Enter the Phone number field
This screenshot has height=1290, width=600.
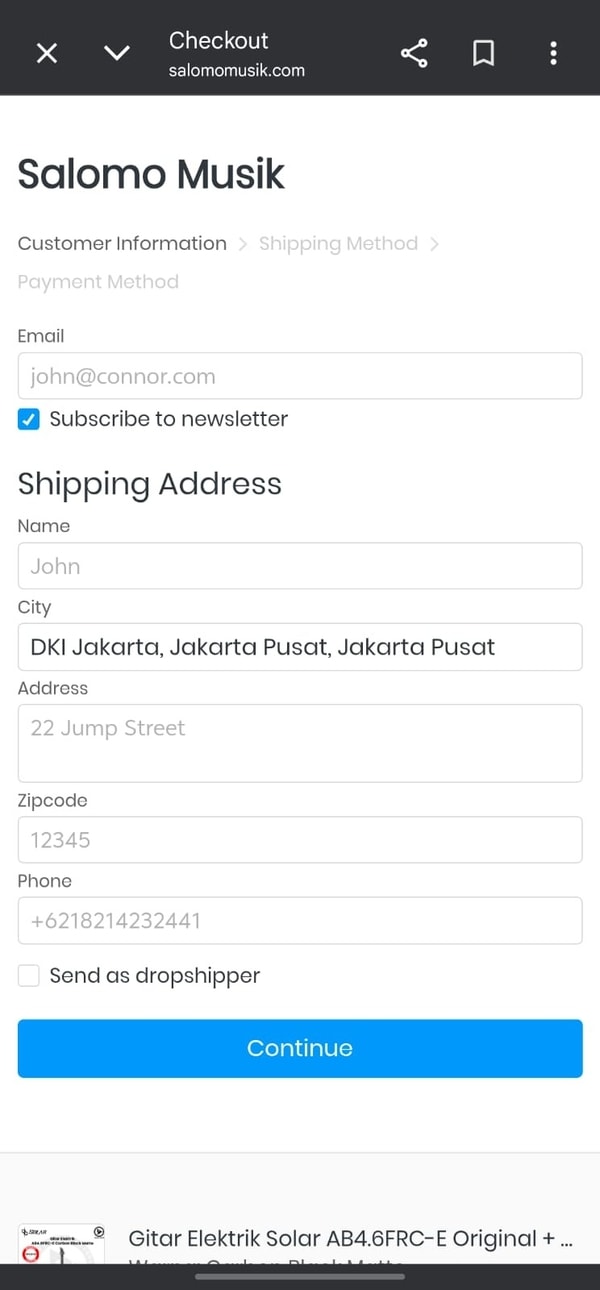(300, 920)
